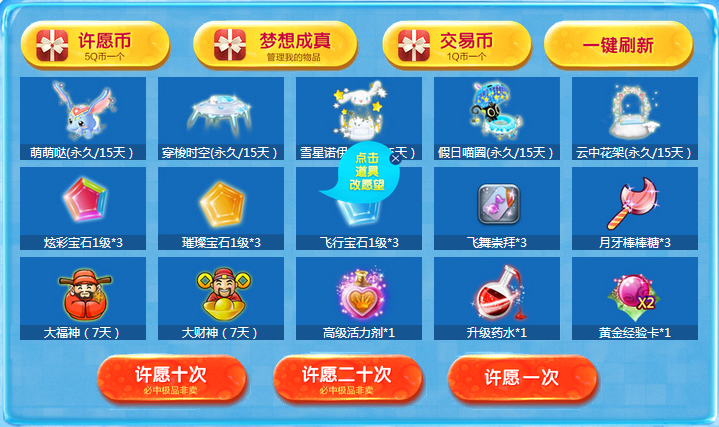Make a single wish with 许愿一次
Screen dimensions: 719x427
tap(522, 378)
